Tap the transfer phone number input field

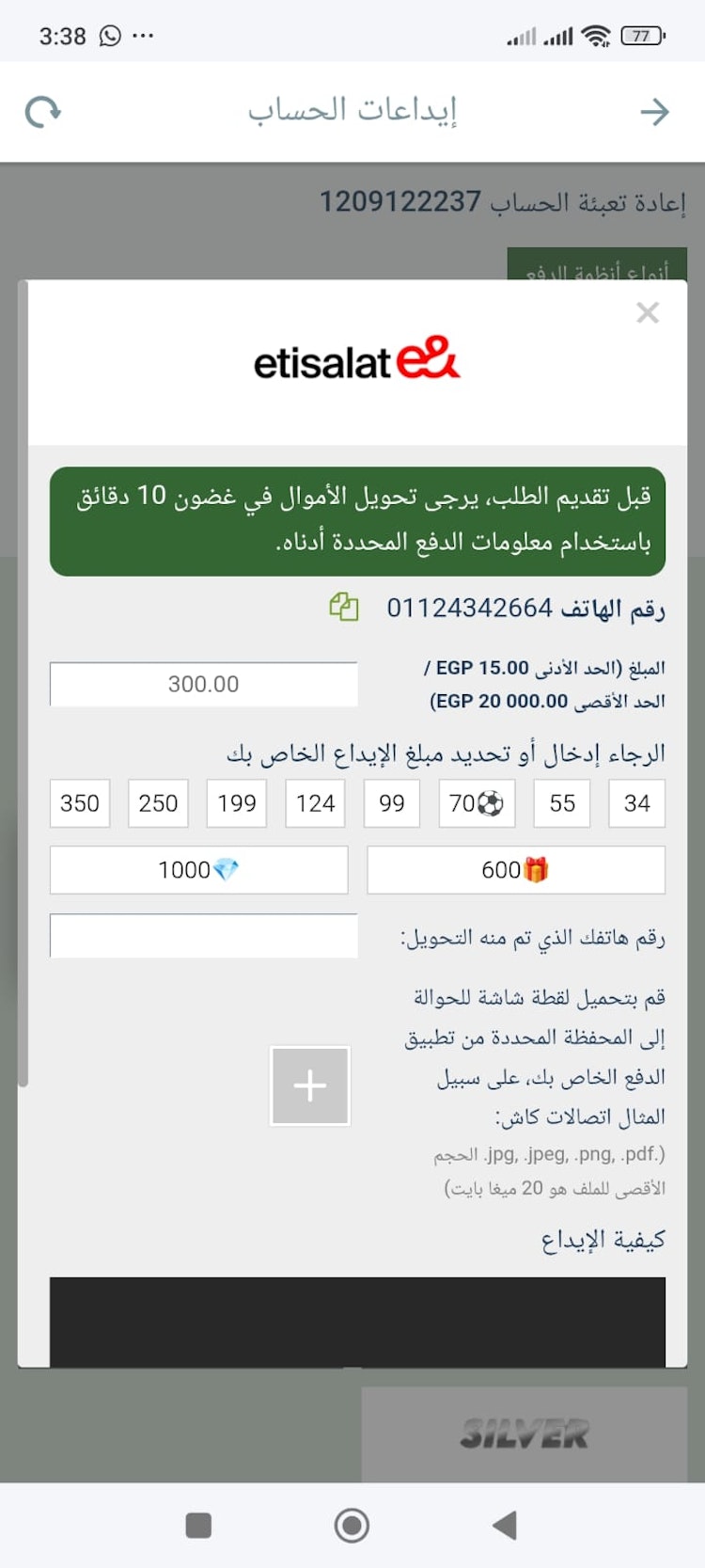point(203,936)
